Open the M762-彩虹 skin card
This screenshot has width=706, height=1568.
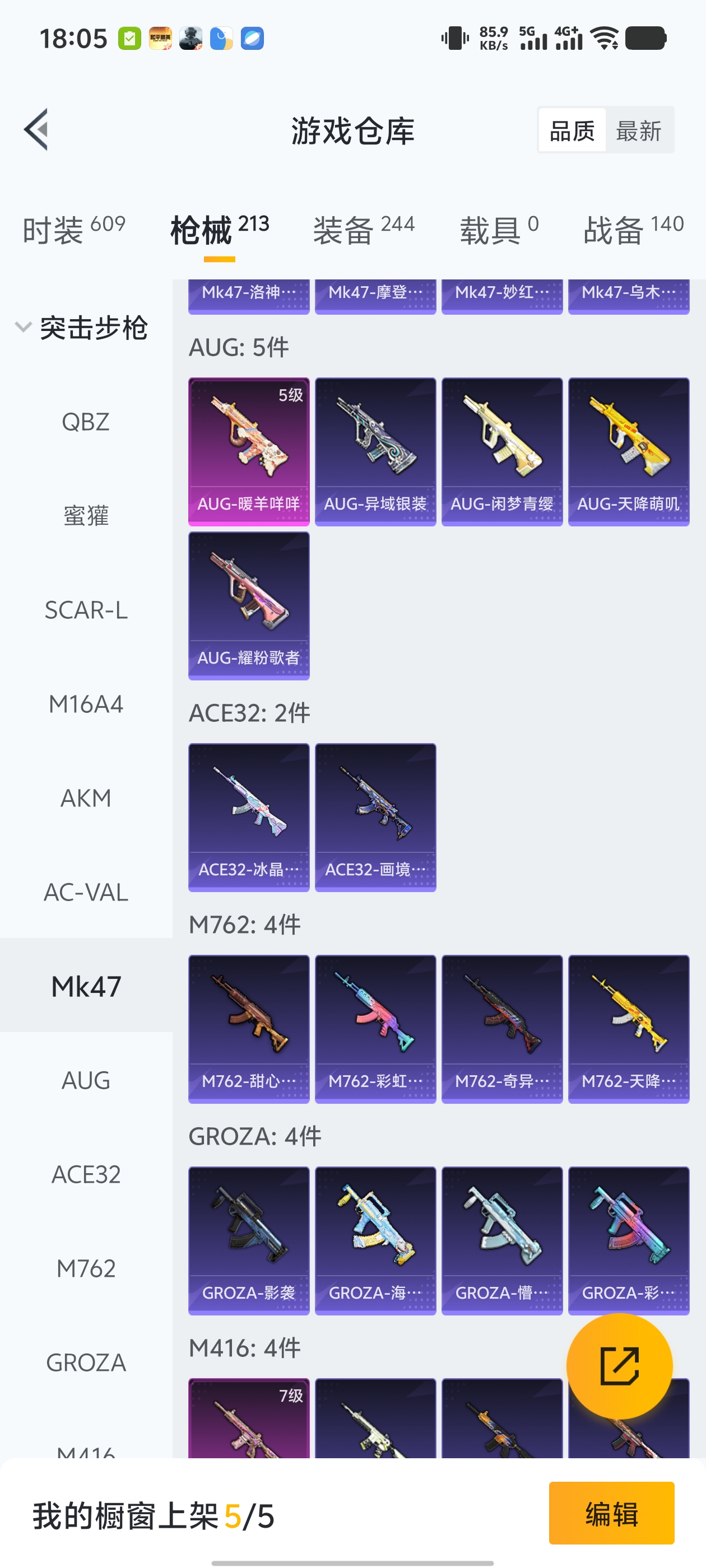coord(375,1029)
